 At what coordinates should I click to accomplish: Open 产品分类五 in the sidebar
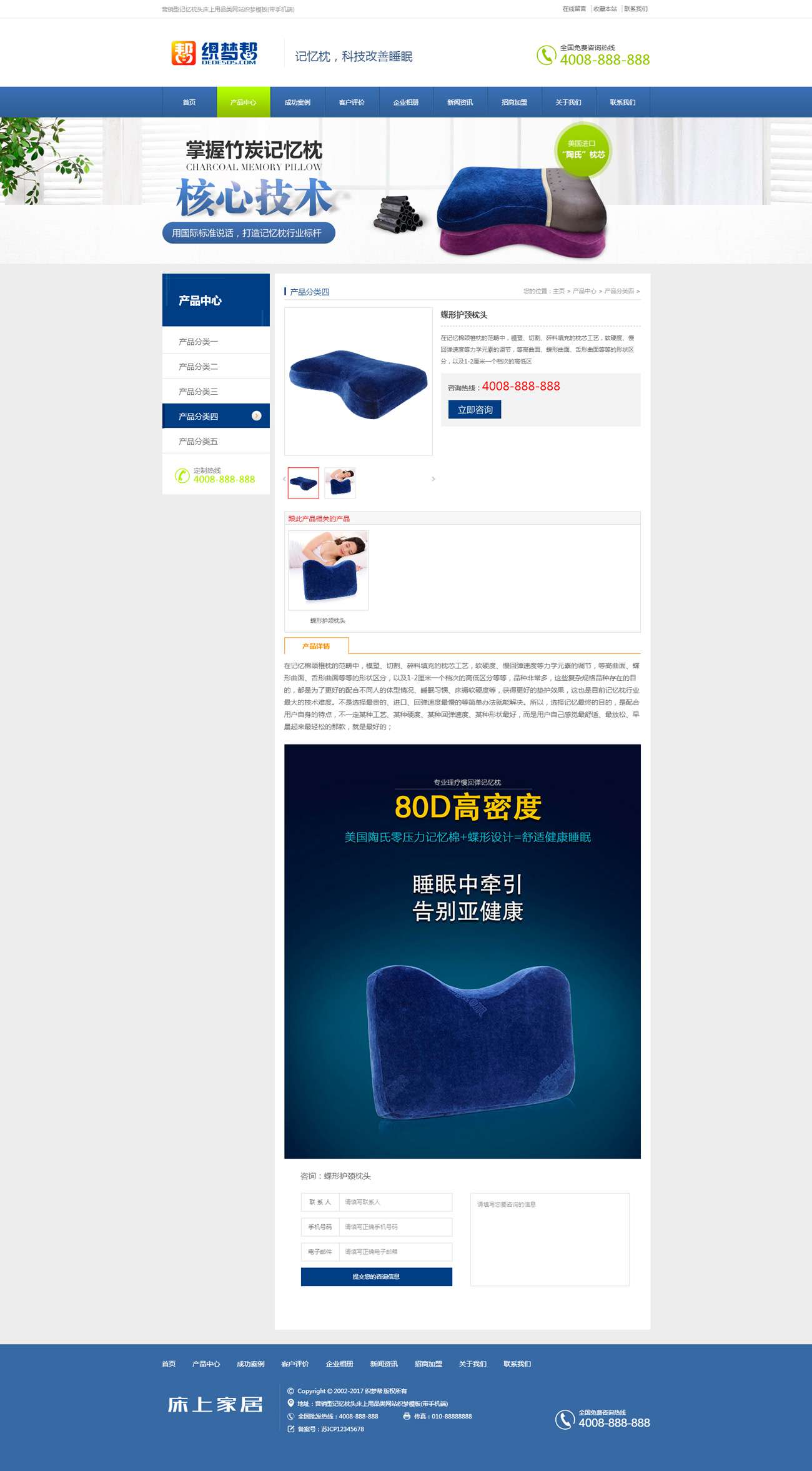[199, 442]
